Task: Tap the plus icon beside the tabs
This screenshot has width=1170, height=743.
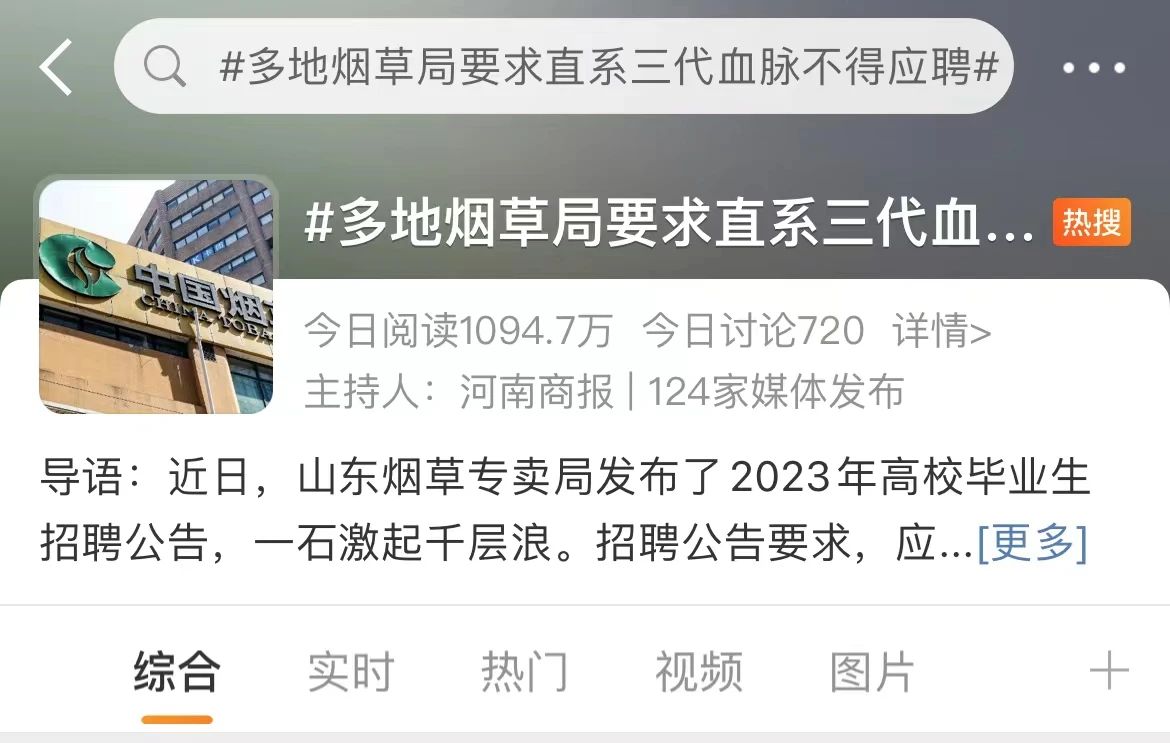Action: coord(1108,671)
